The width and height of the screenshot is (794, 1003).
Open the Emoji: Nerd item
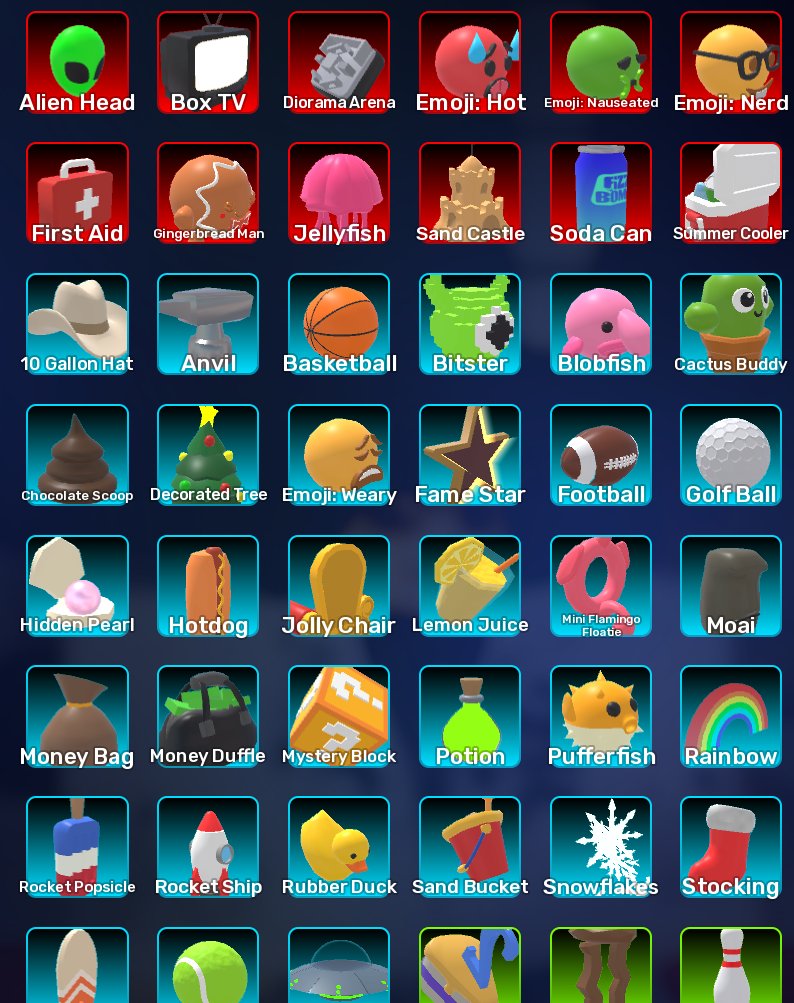(731, 63)
